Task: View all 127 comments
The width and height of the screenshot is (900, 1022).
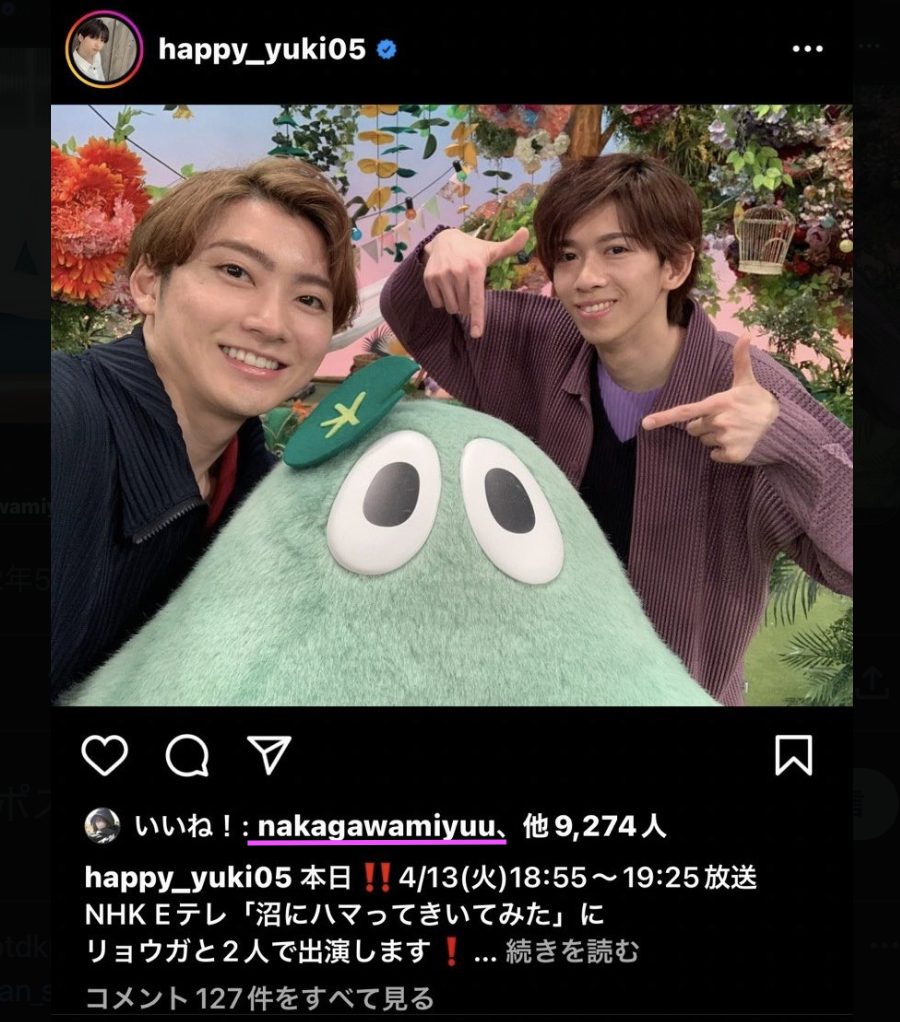Action: pos(259,997)
